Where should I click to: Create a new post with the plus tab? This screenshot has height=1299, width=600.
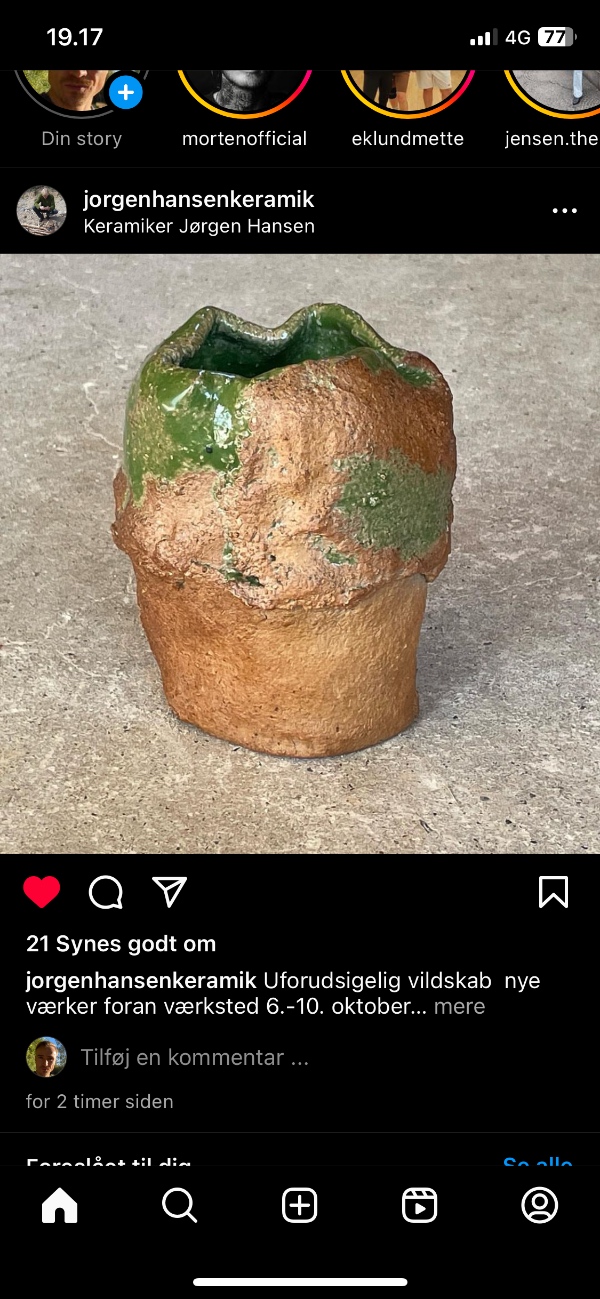pos(300,1206)
